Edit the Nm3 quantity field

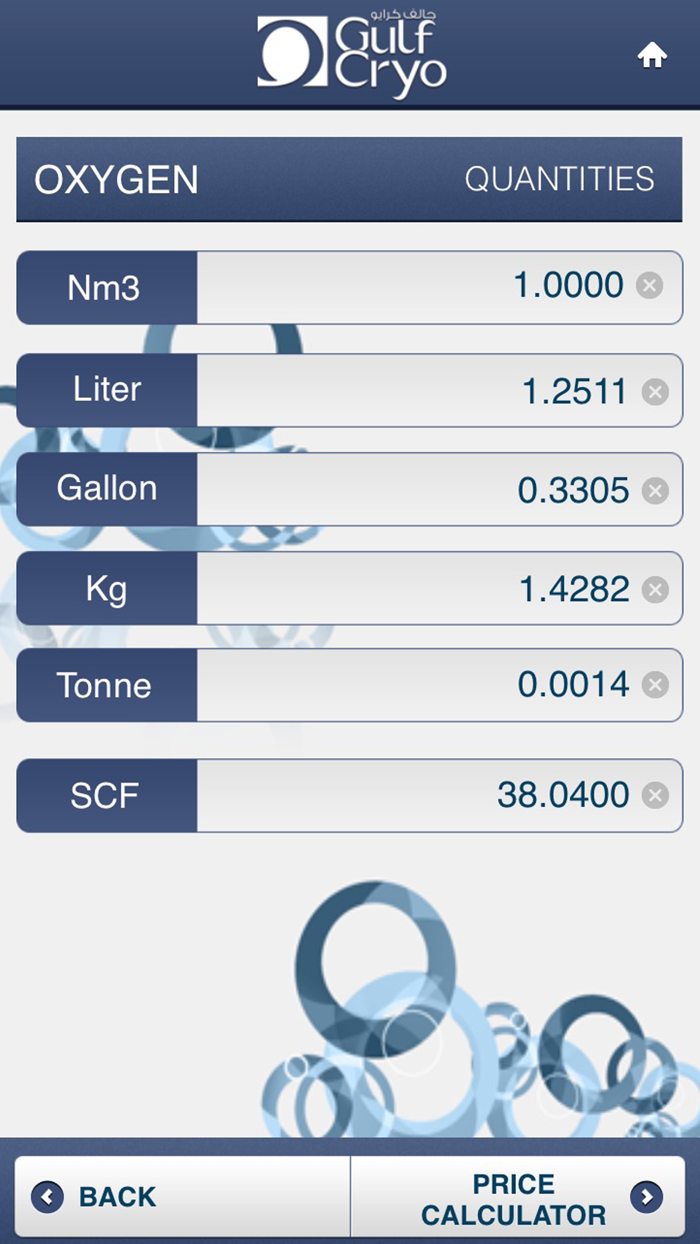click(420, 287)
